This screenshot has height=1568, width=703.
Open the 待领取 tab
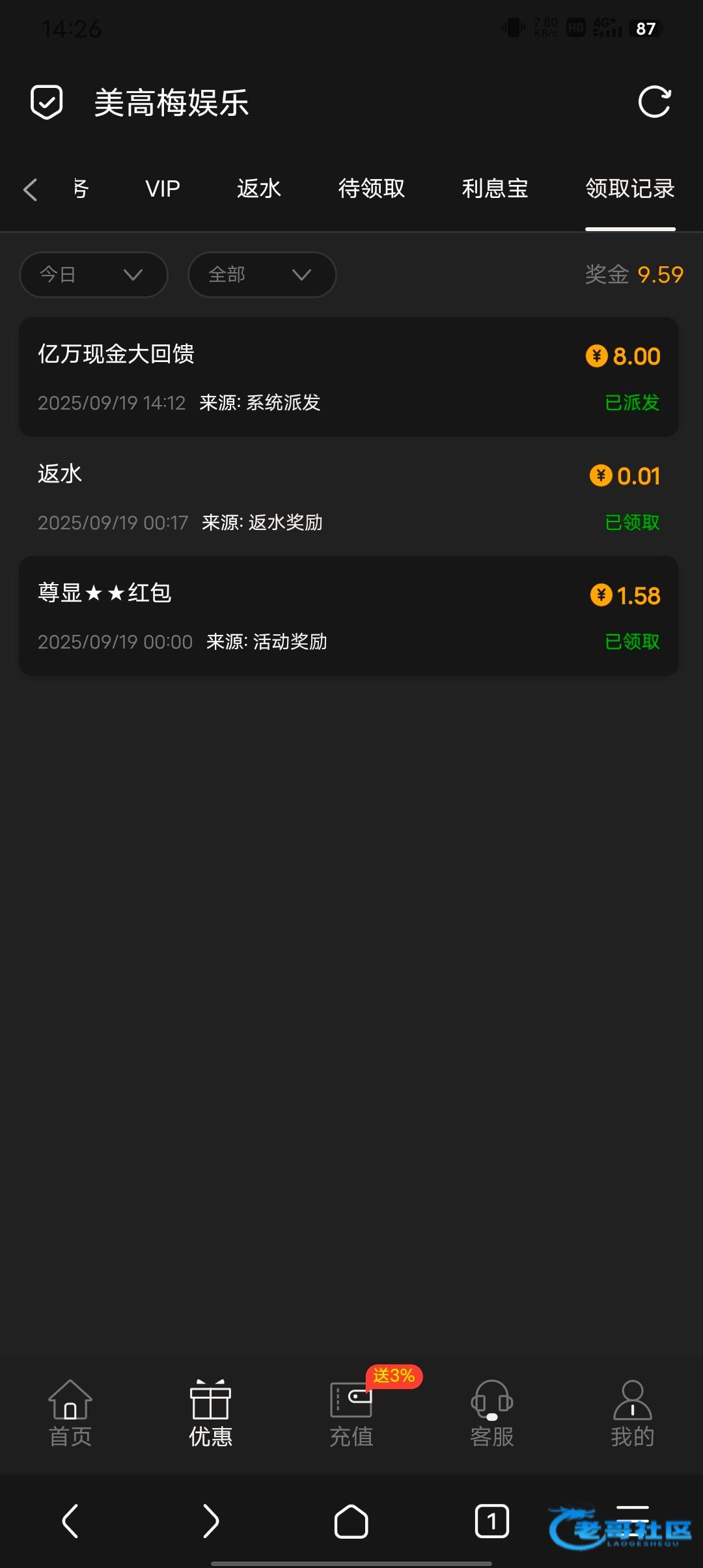372,189
